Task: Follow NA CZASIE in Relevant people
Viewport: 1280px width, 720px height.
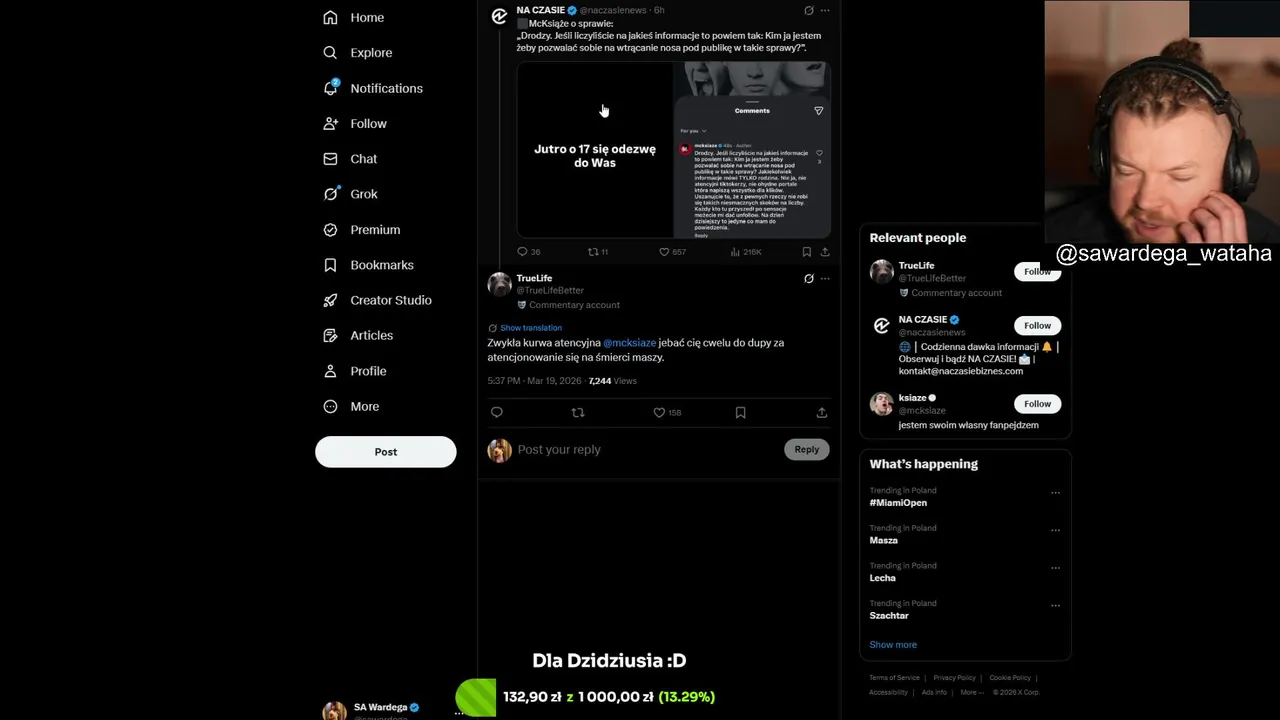Action: click(x=1037, y=325)
